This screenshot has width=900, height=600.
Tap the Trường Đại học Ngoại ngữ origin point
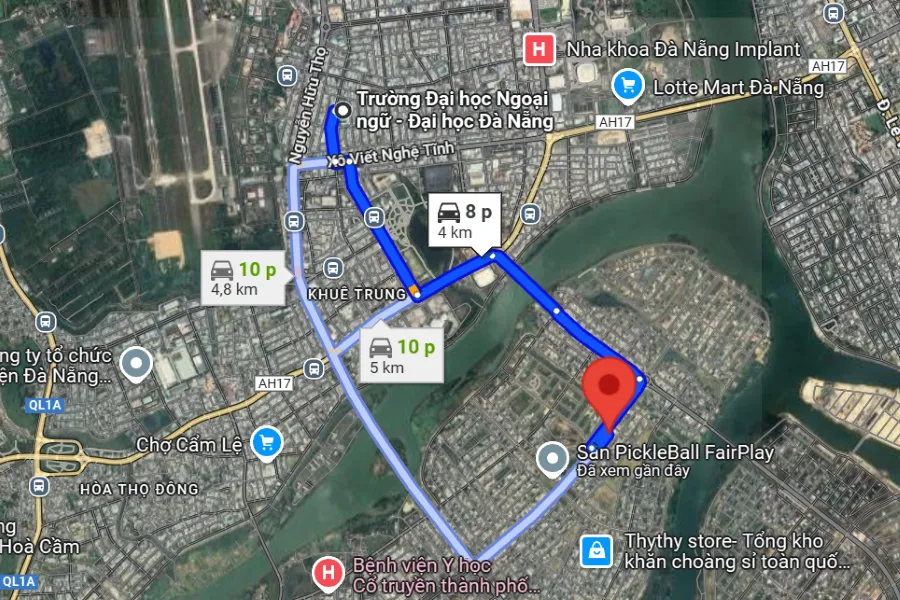[343, 111]
